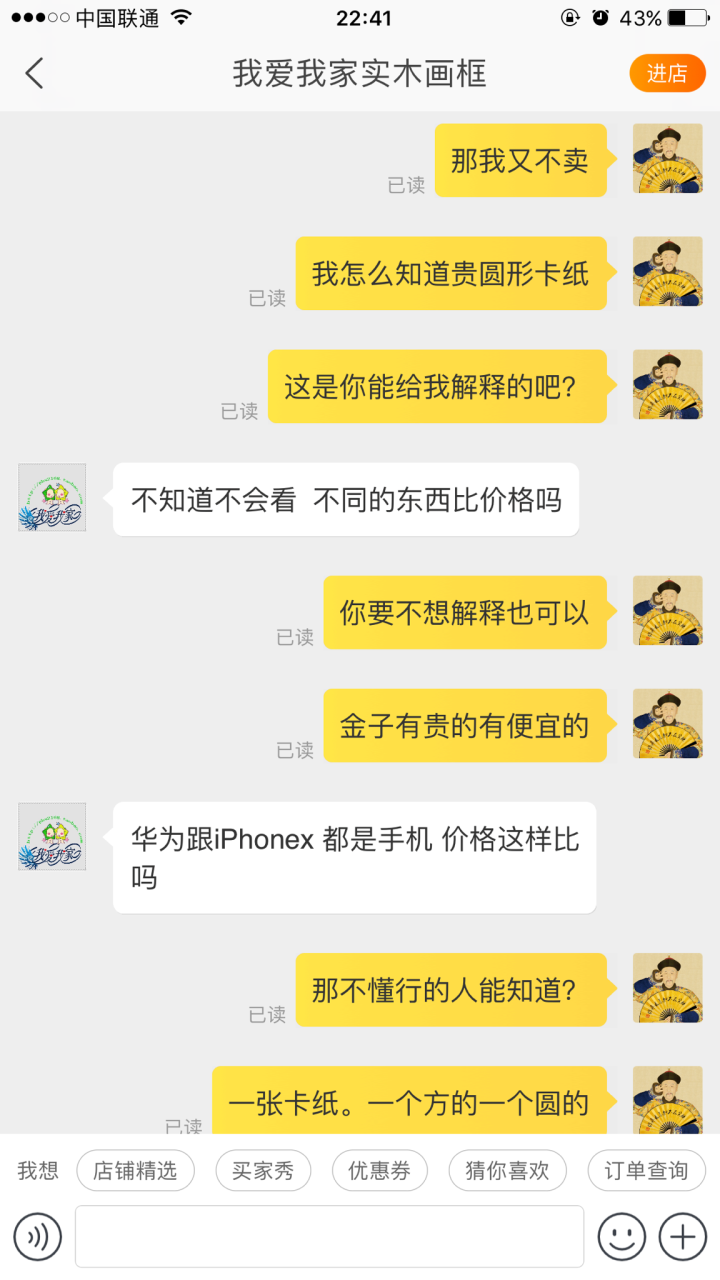Go back using the top-left arrow

35,73
